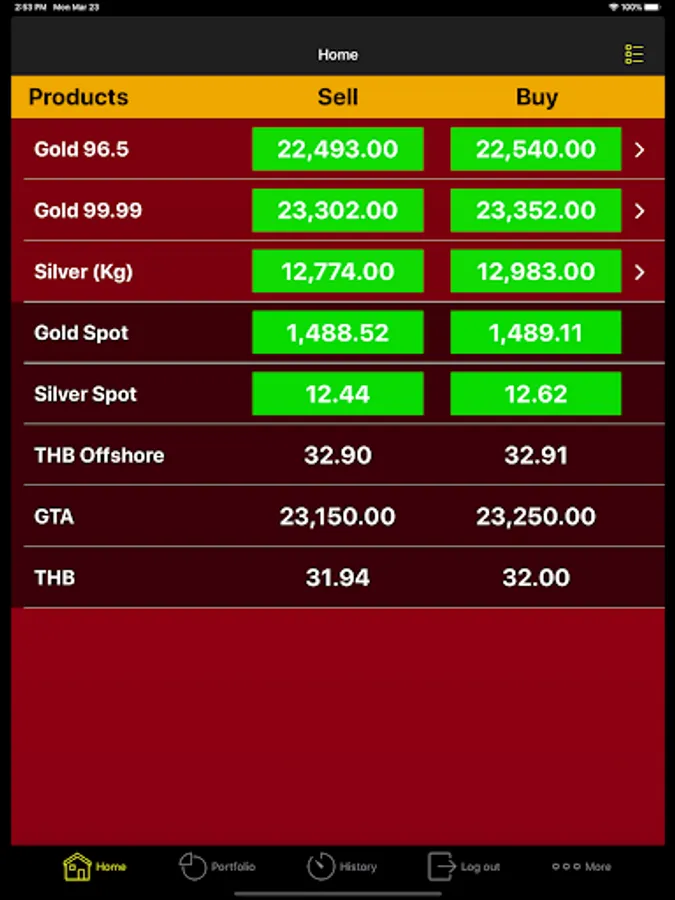Tap the Gold 96.5 sell price 22,493.00

tap(338, 149)
